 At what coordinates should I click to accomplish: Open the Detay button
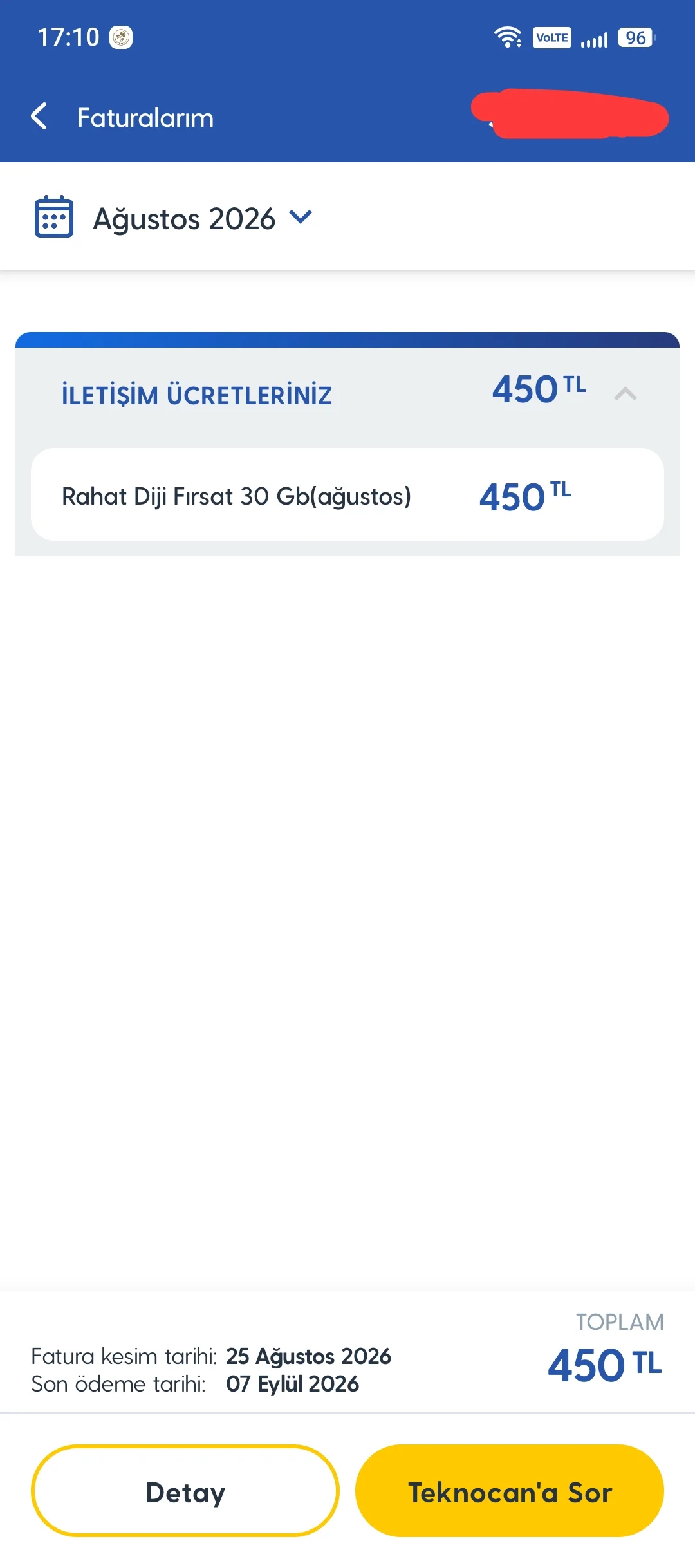[185, 1491]
